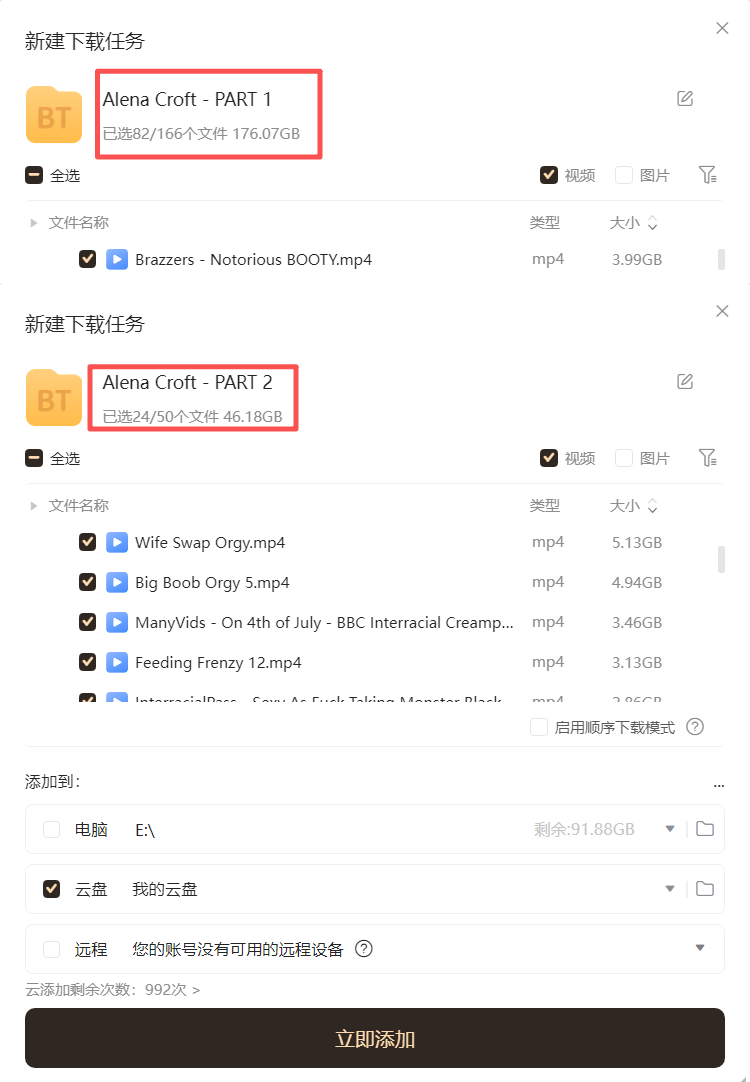Browse folder for the 电脑 path

coord(705,829)
